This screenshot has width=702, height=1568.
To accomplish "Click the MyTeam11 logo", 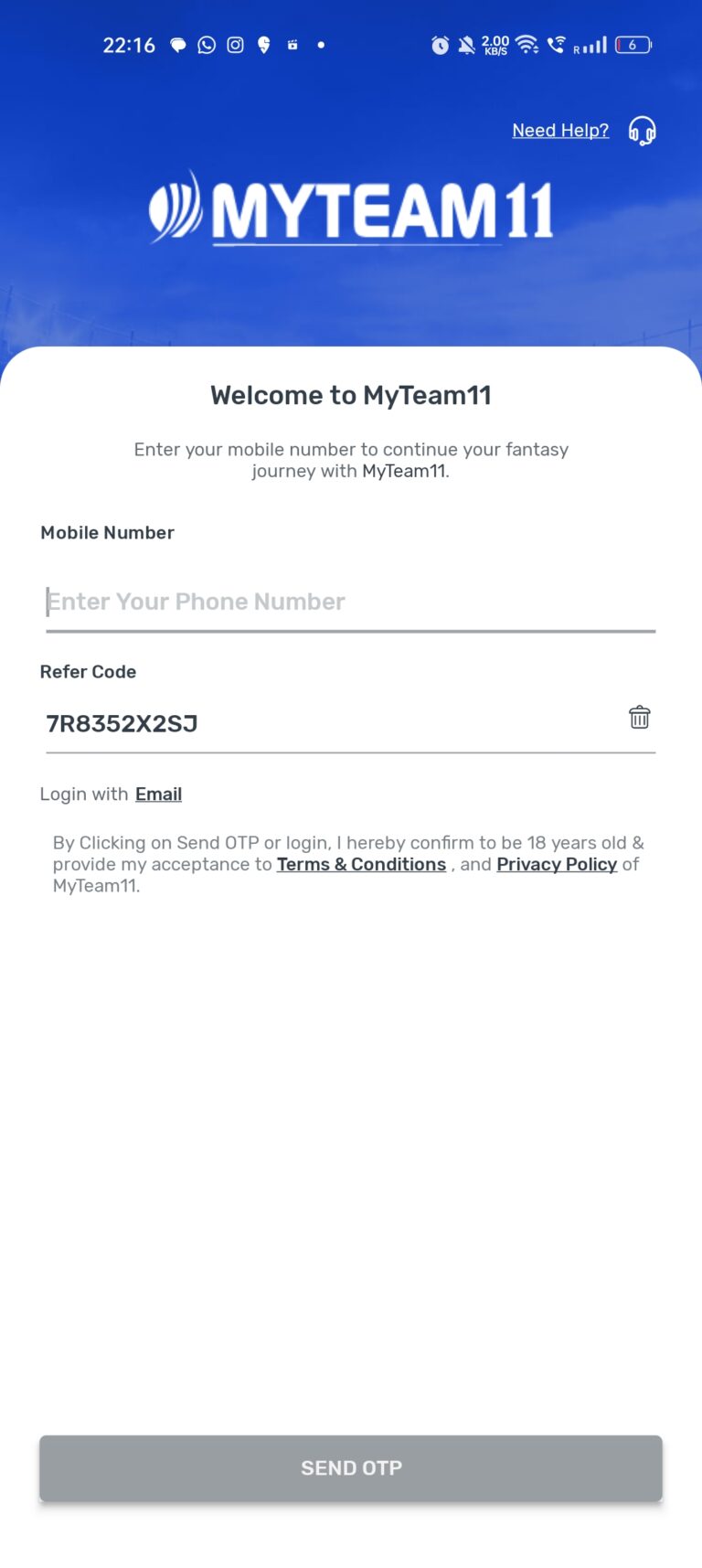I will (x=351, y=210).
